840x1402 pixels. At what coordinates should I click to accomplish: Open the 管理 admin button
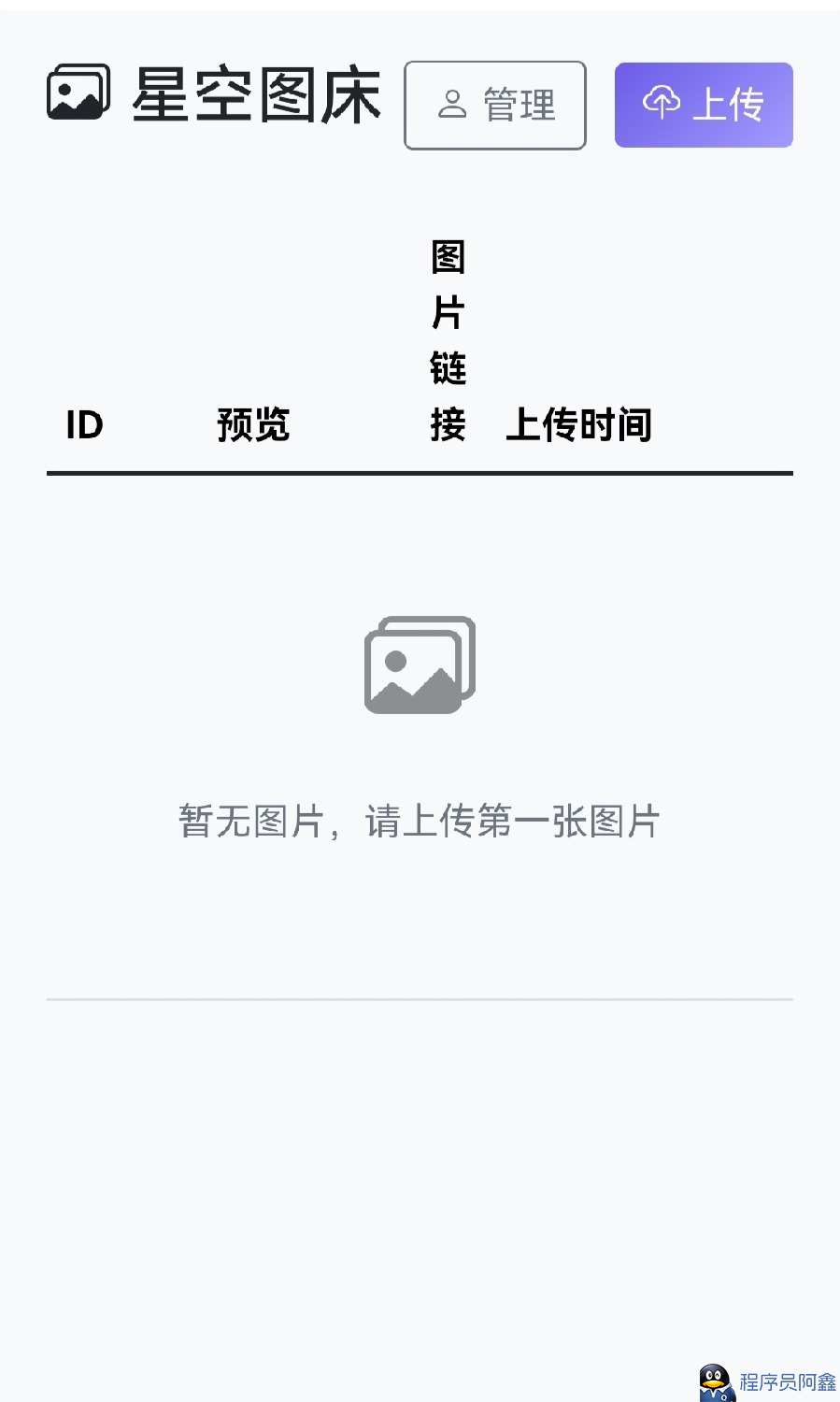(x=495, y=105)
